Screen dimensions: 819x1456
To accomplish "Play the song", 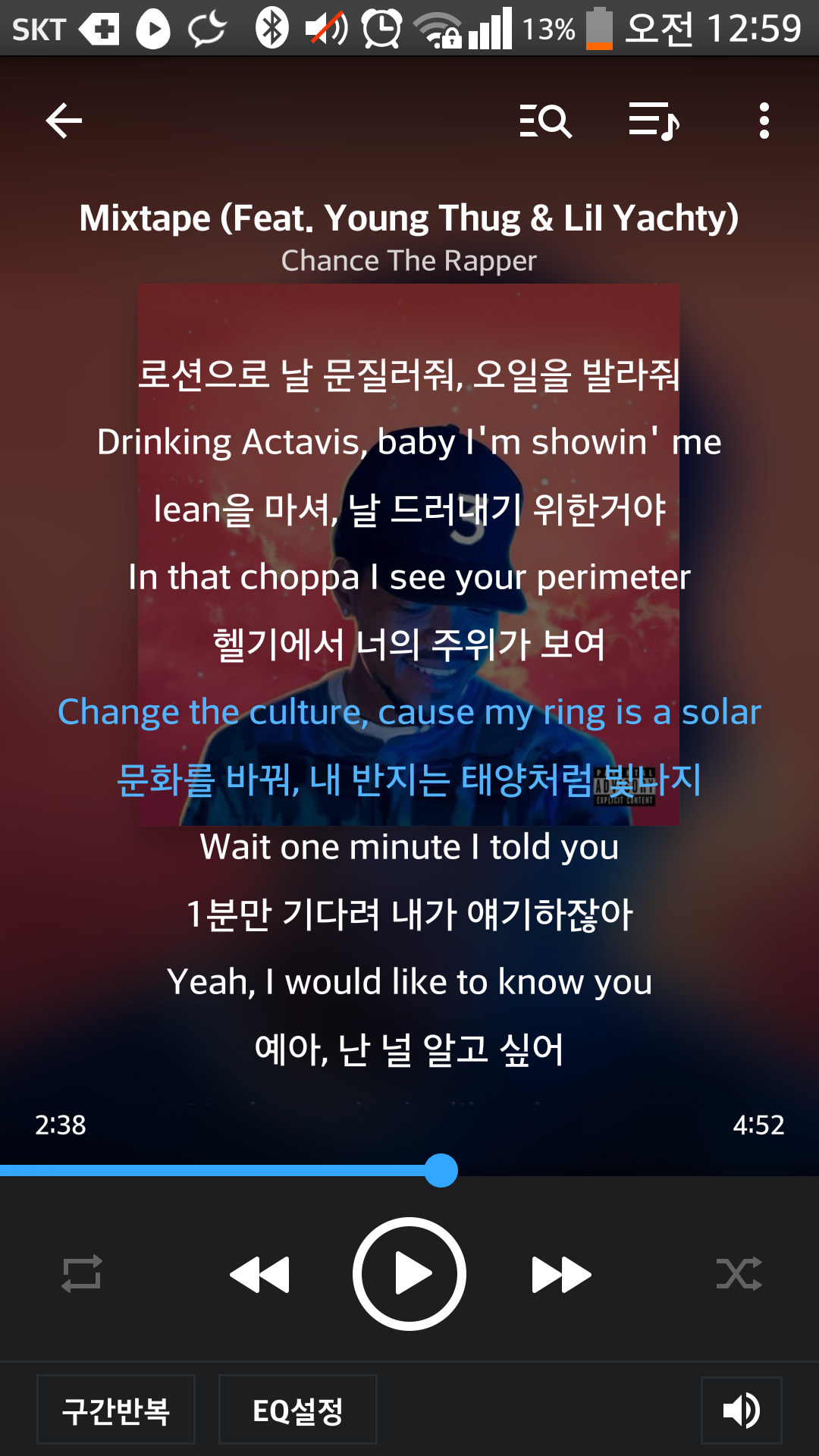I will [409, 1274].
